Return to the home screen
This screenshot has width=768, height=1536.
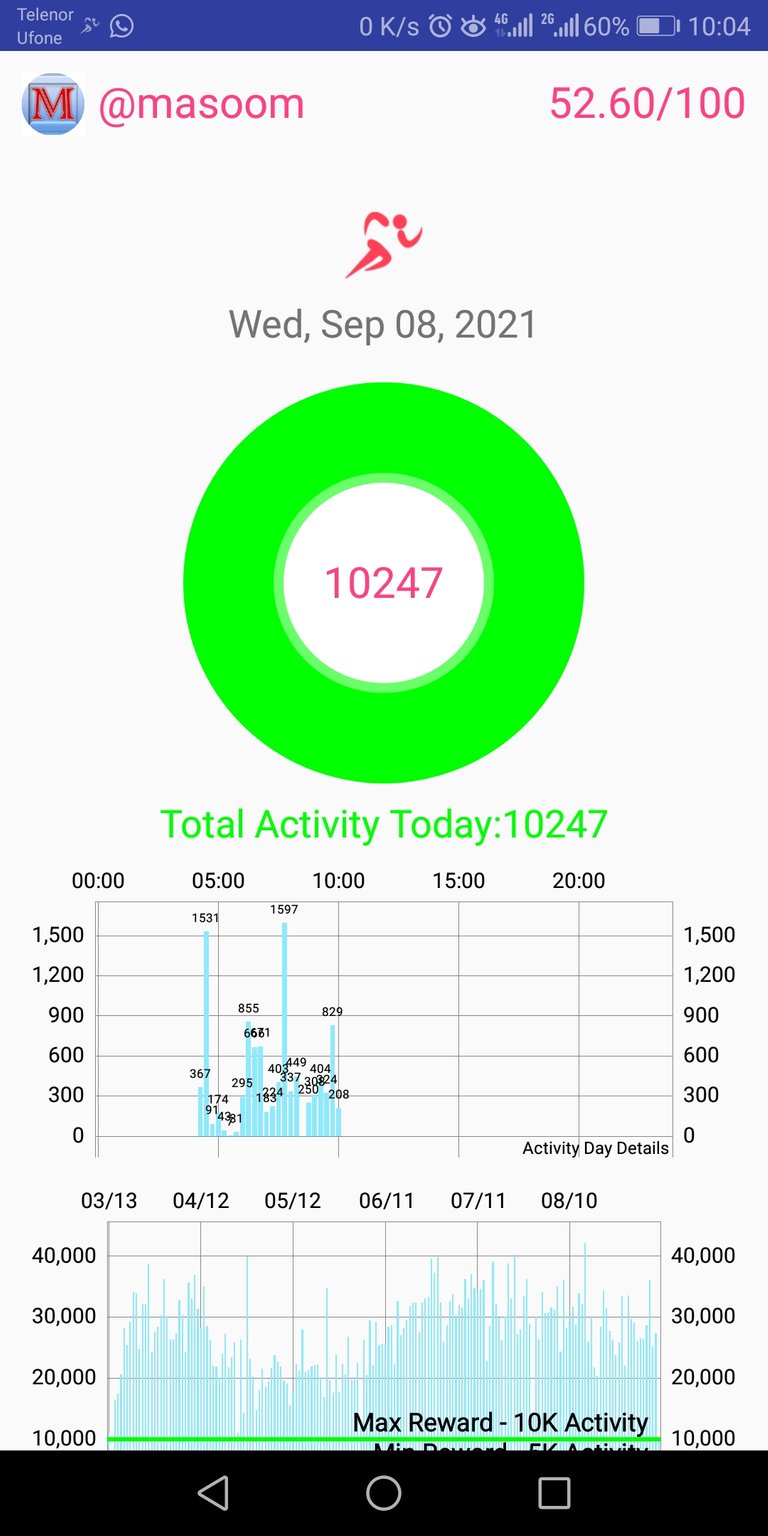click(x=384, y=1493)
